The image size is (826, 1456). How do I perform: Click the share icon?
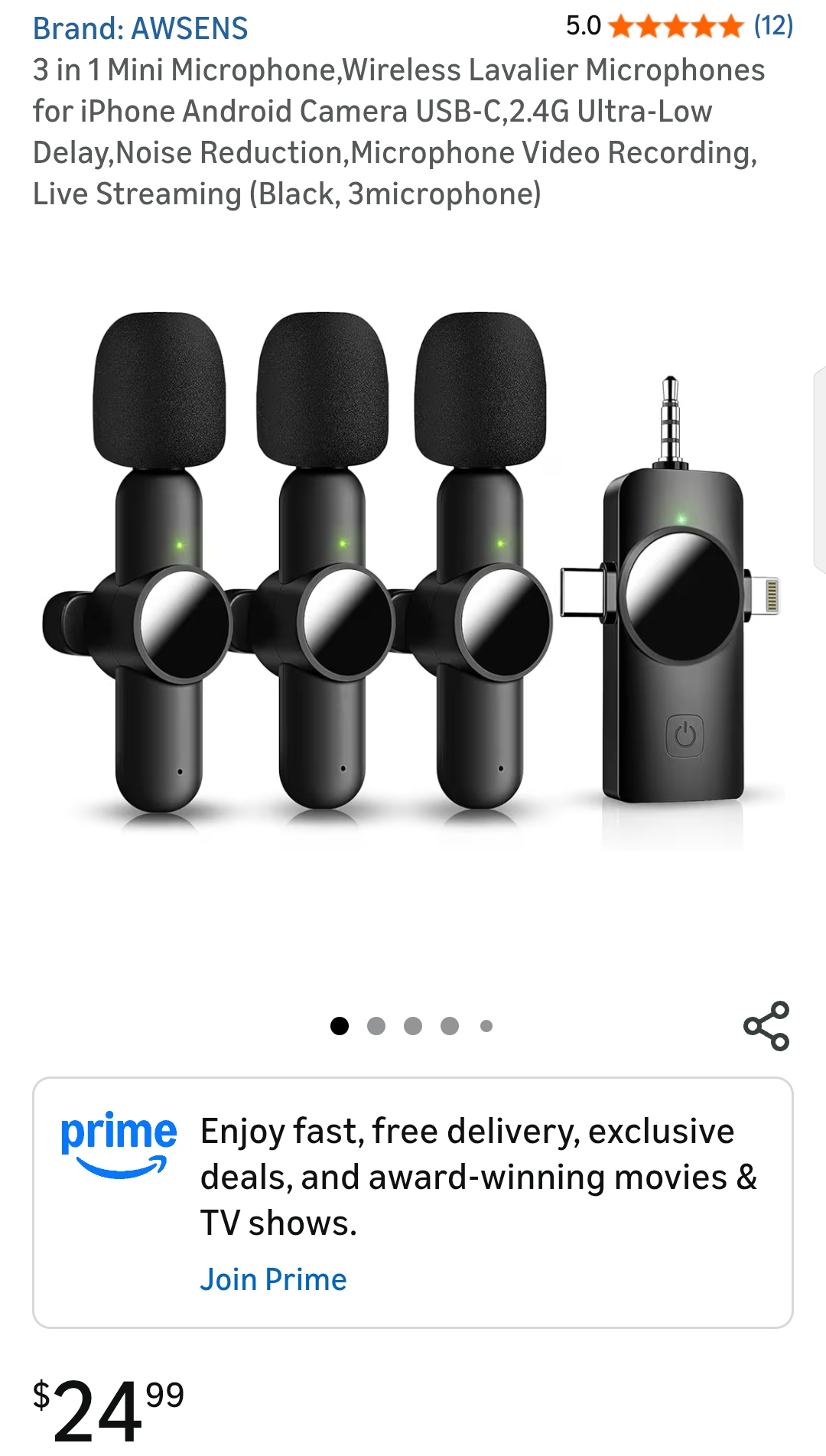click(764, 1025)
